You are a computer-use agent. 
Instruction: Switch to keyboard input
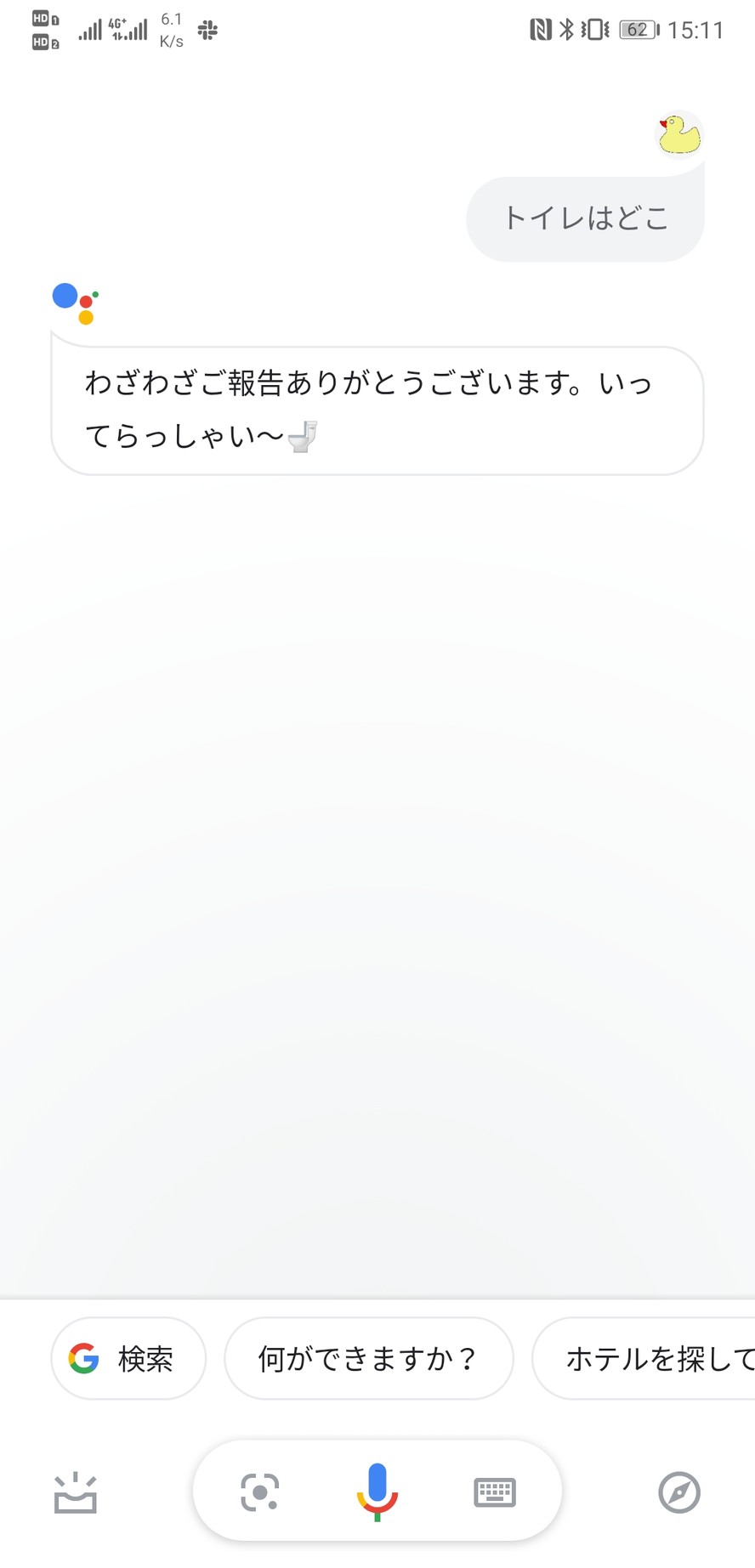494,1492
